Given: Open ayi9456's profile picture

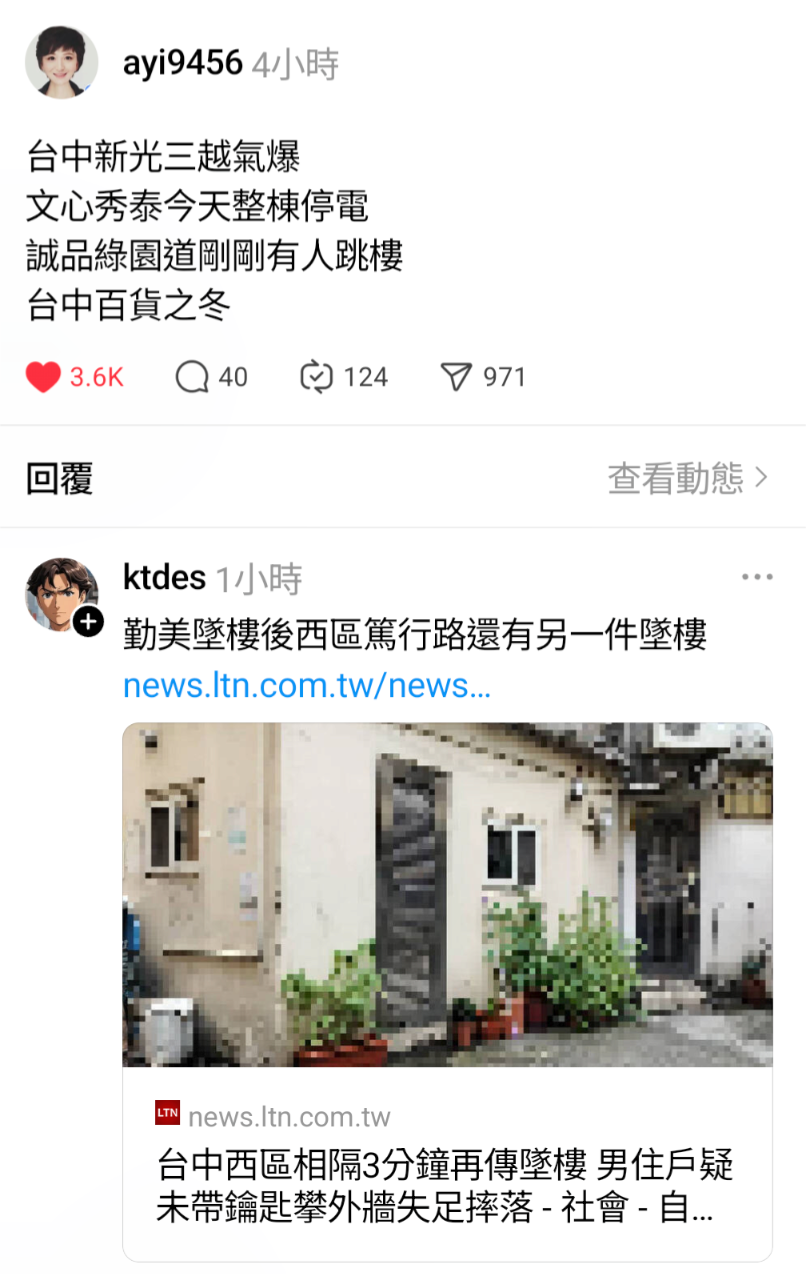Looking at the screenshot, I should (x=61, y=63).
